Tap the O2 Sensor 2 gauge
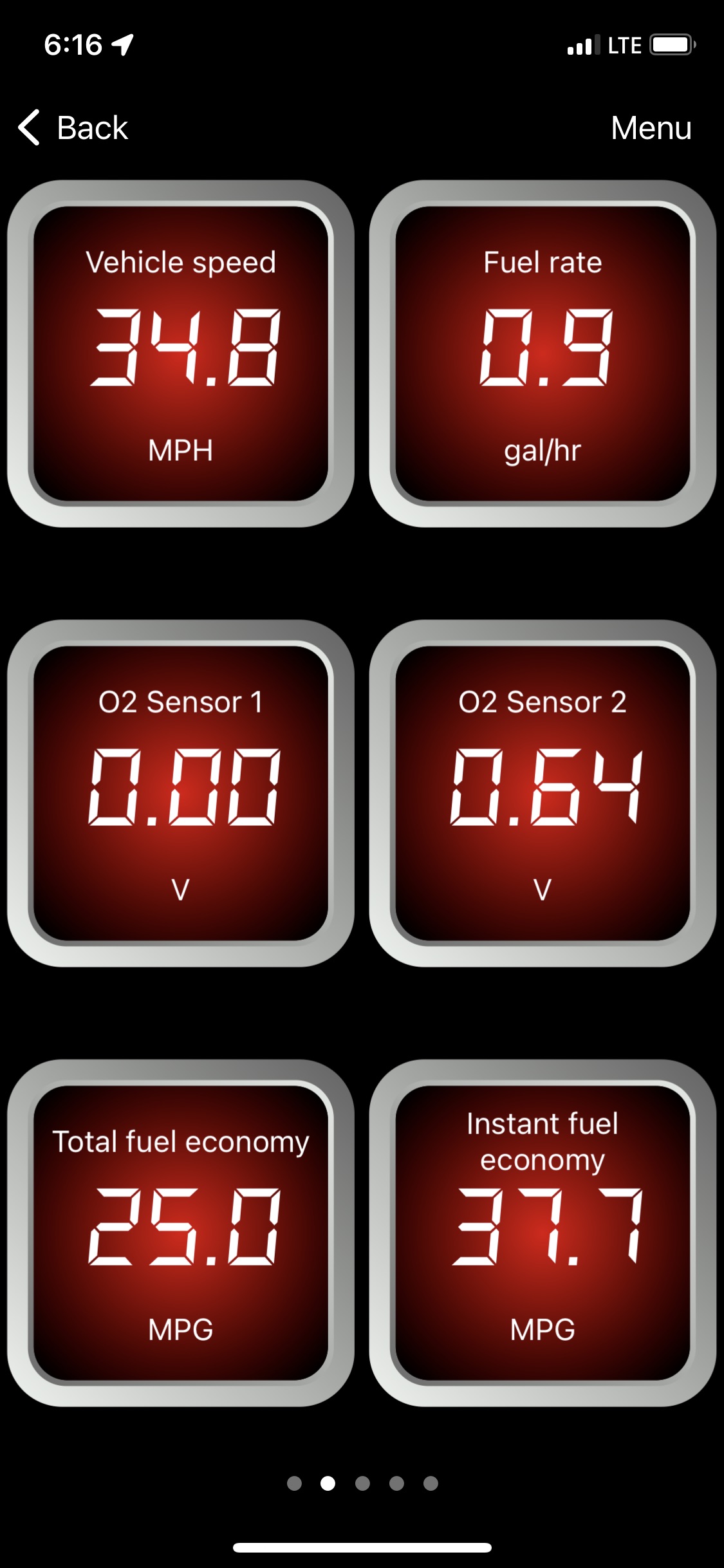 543,793
